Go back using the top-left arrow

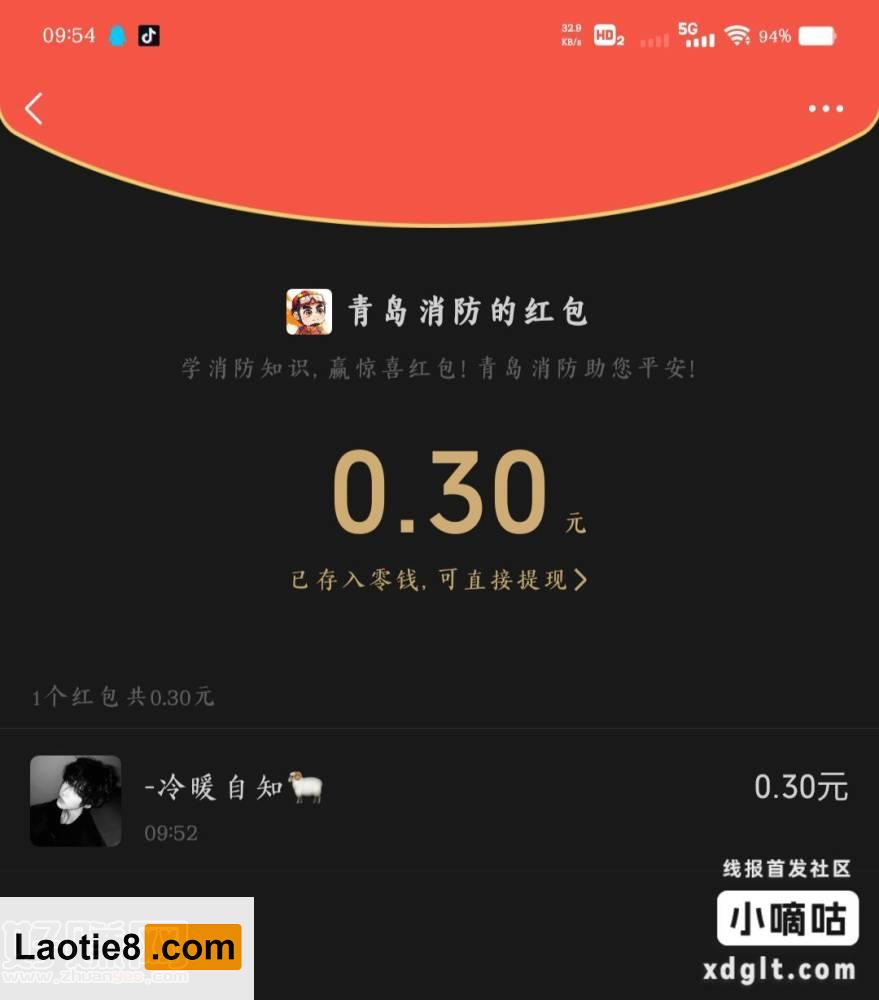click(x=34, y=108)
